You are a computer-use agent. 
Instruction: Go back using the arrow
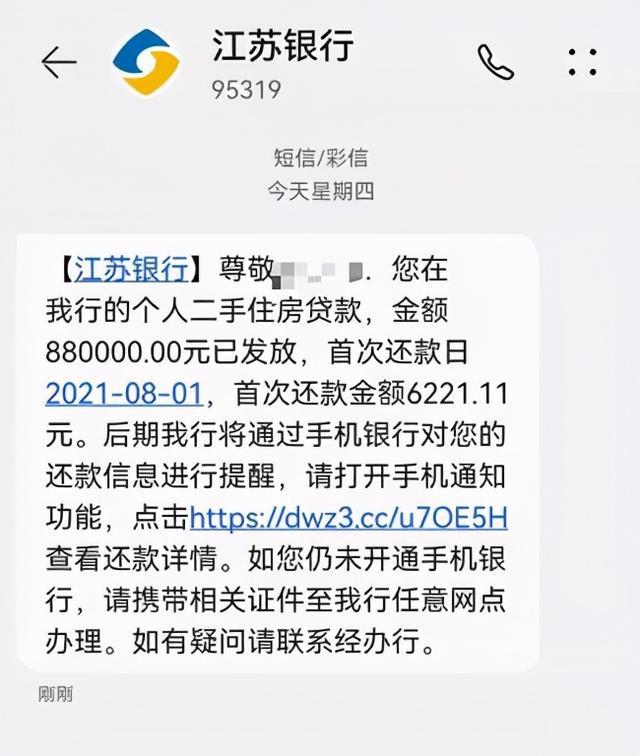[x=59, y=63]
